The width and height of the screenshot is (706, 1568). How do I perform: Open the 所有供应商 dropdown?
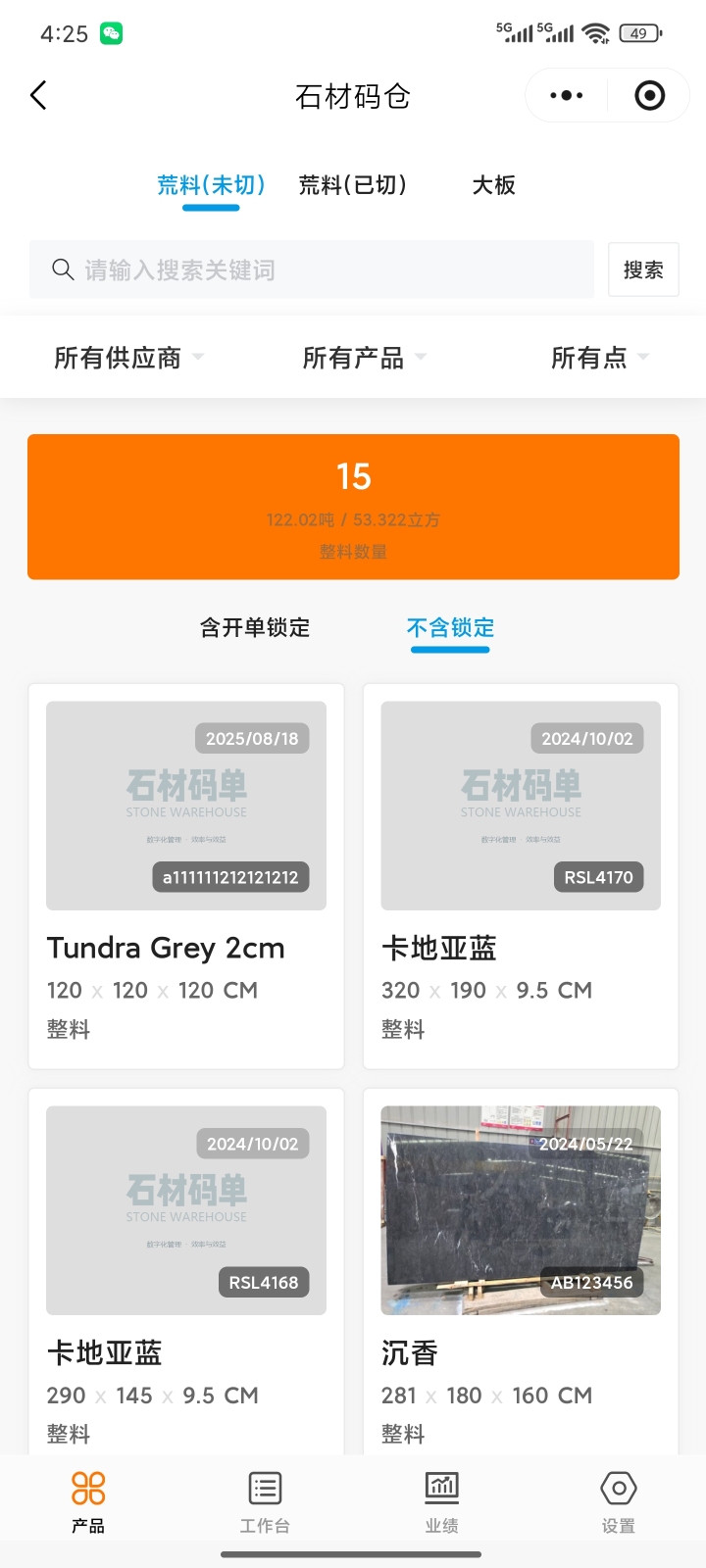[127, 357]
